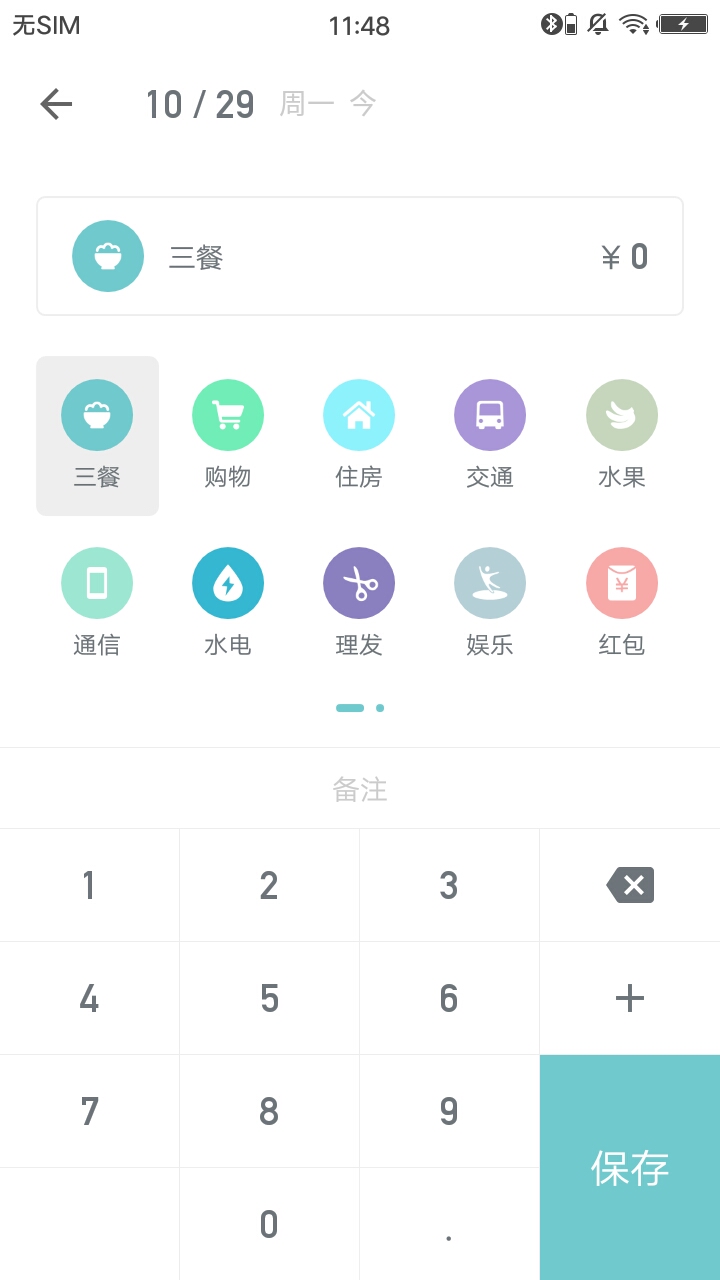The image size is (720, 1280).
Task: Choose the 住房 housing category
Action: tap(359, 414)
